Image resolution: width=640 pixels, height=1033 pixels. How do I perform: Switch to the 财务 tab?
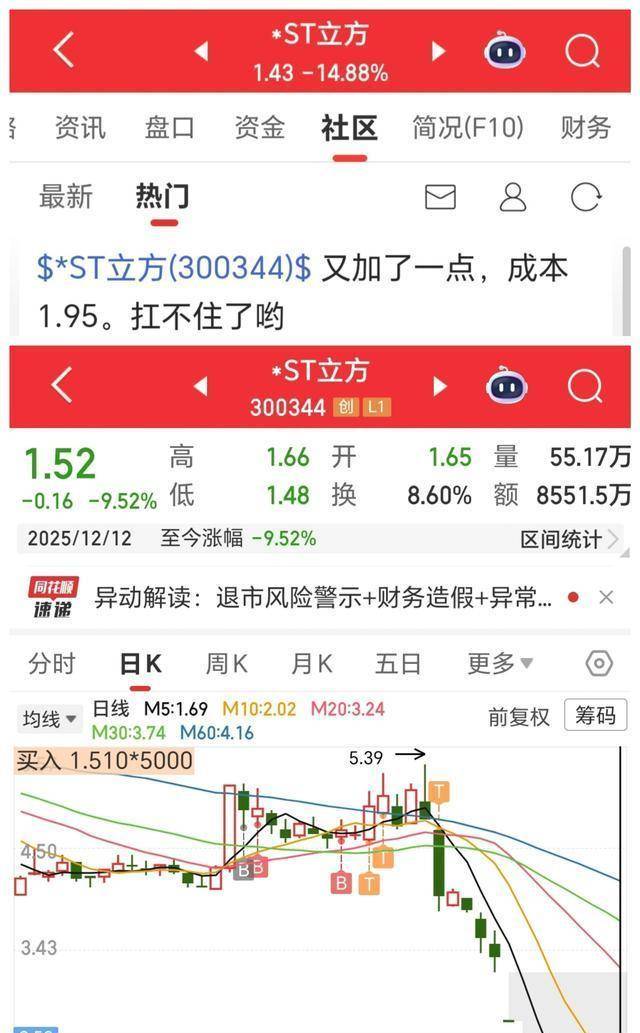click(585, 128)
